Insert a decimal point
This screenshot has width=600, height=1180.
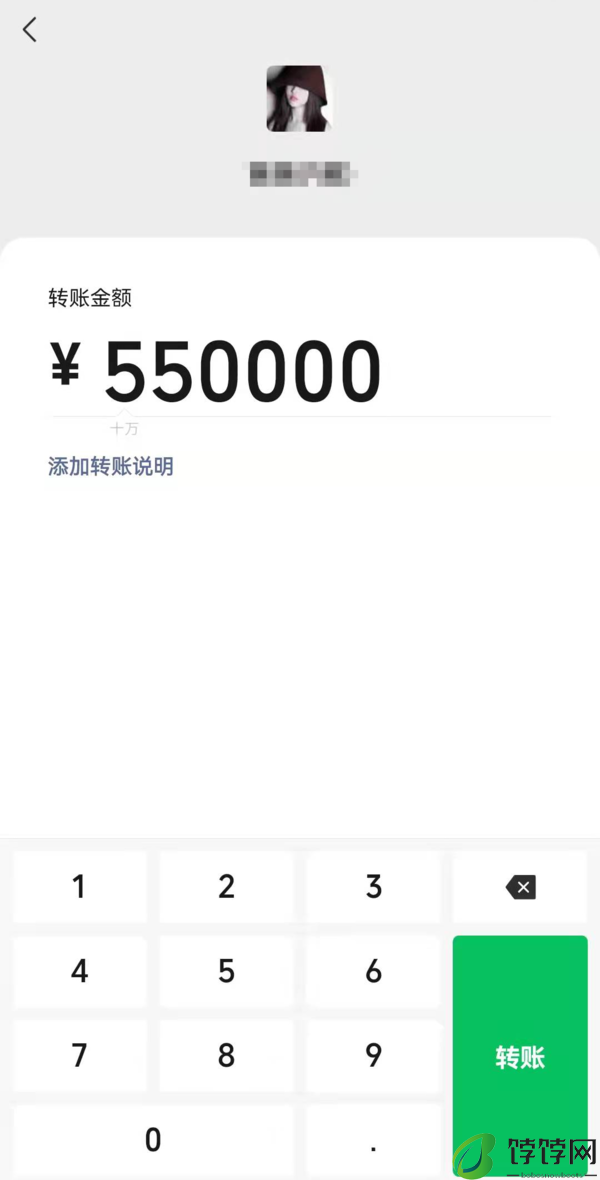point(373,1140)
